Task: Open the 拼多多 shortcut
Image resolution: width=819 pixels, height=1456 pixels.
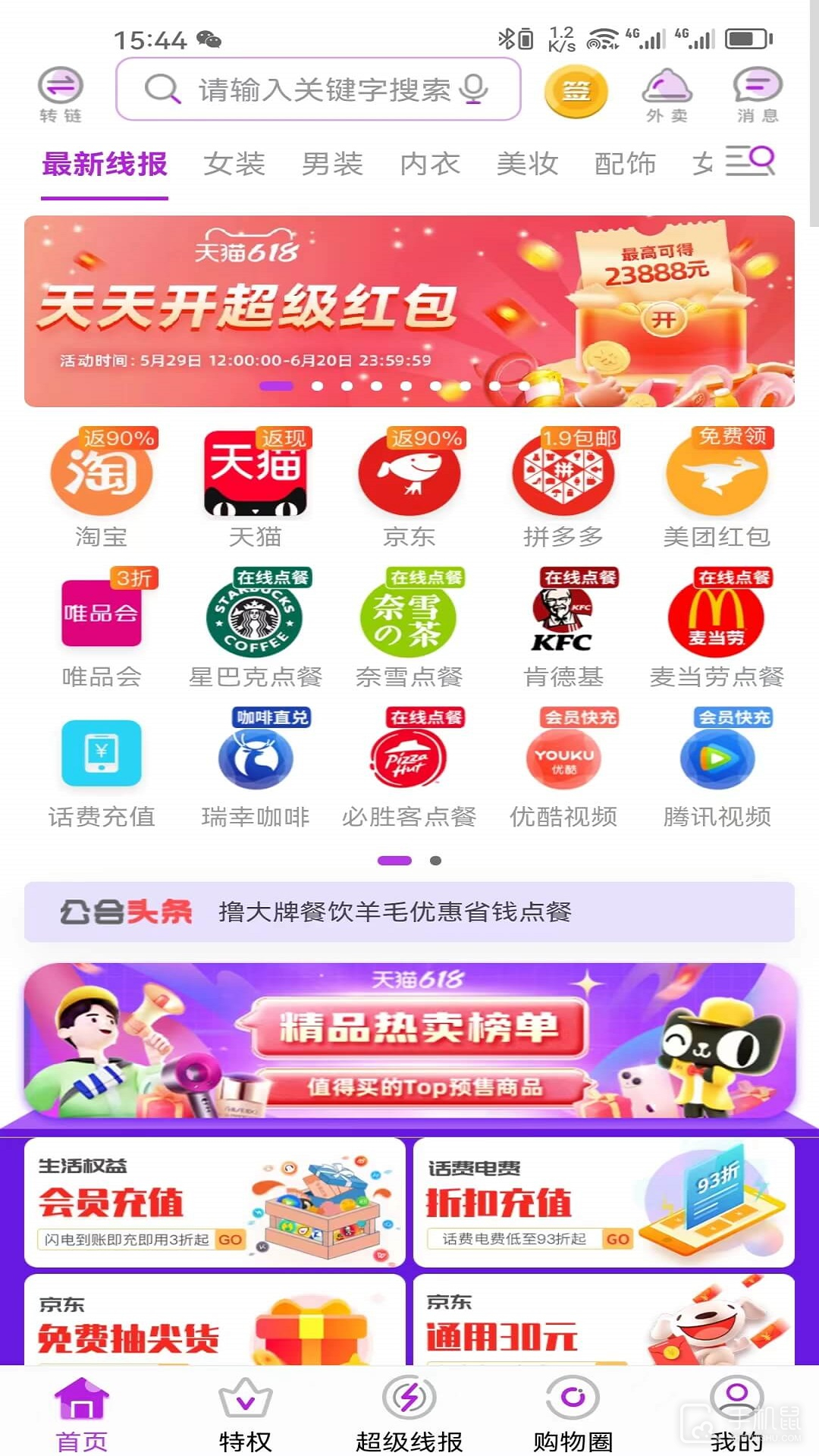Action: [x=563, y=485]
